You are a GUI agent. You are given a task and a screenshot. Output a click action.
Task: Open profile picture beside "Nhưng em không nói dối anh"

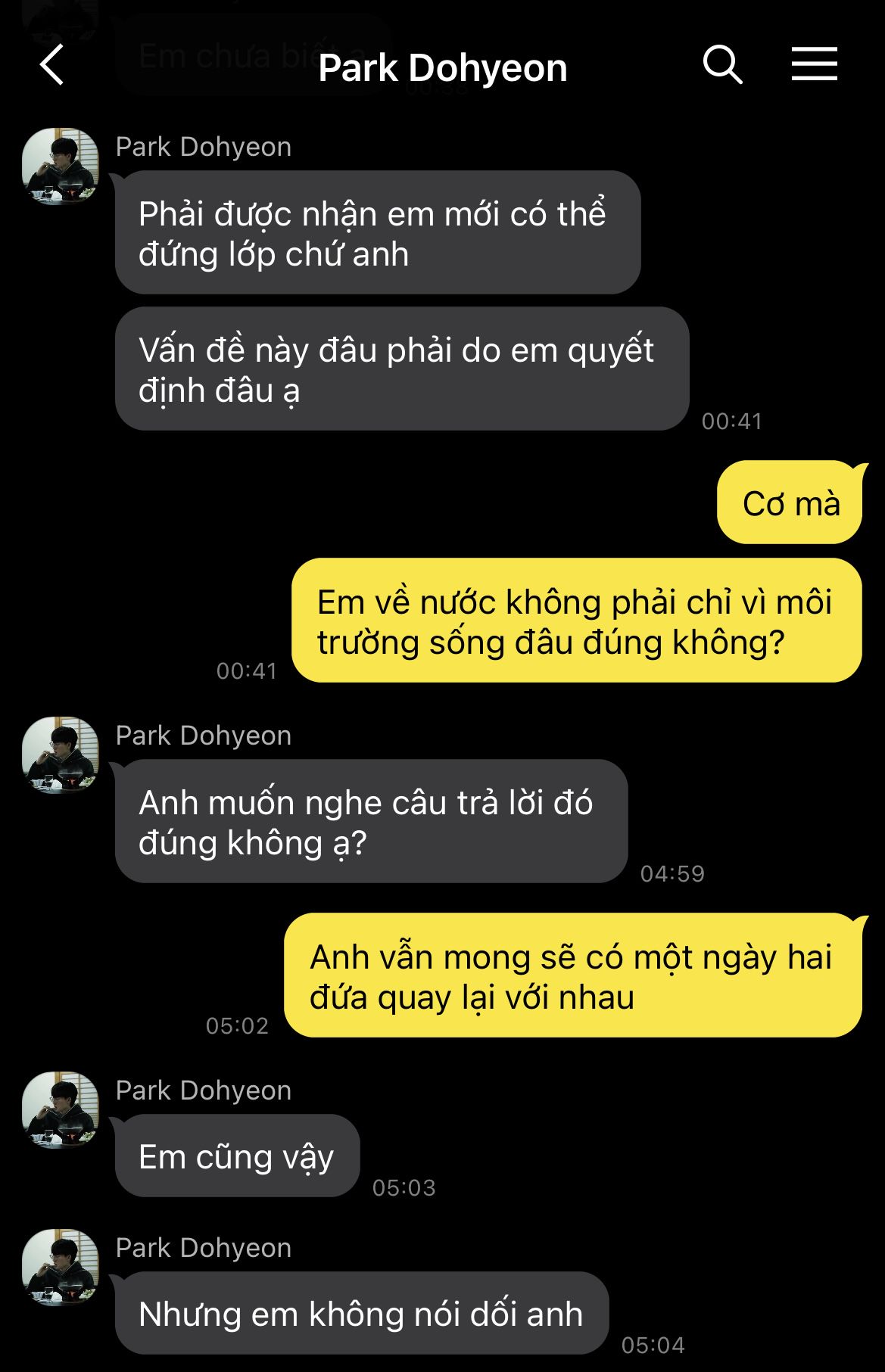pos(61,1267)
